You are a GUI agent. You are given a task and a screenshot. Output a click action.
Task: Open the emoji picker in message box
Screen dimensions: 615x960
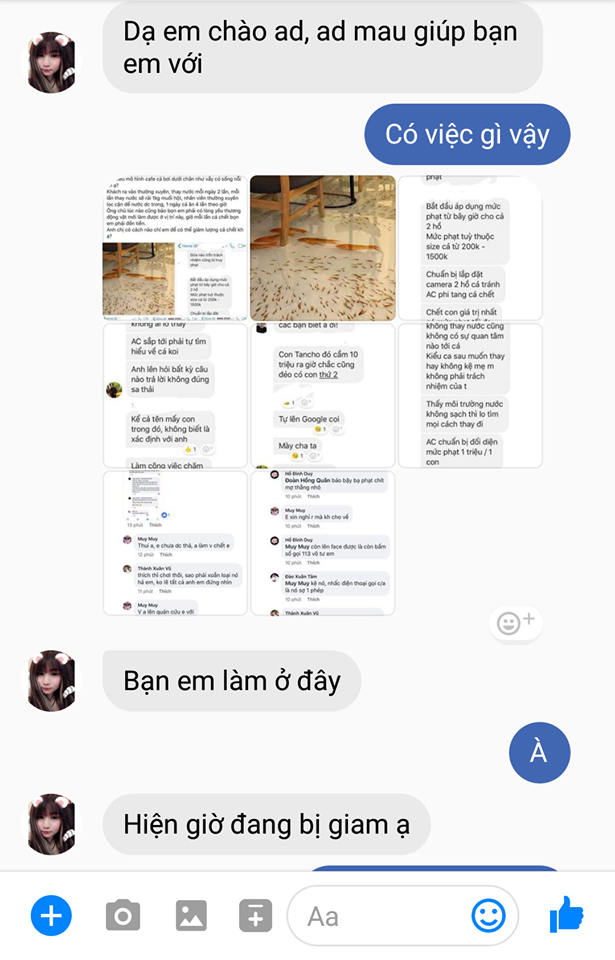pyautogui.click(x=488, y=914)
